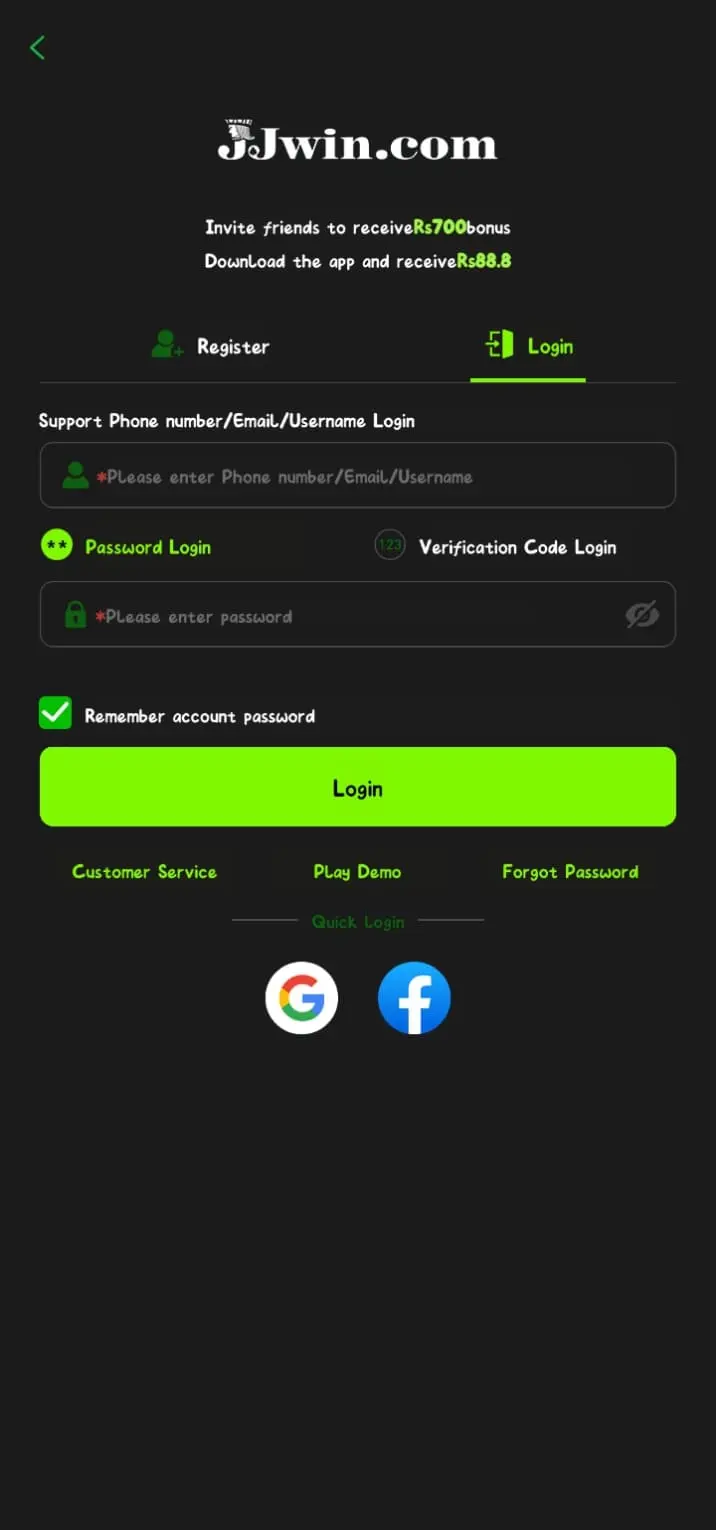Sign in with Facebook

click(414, 997)
